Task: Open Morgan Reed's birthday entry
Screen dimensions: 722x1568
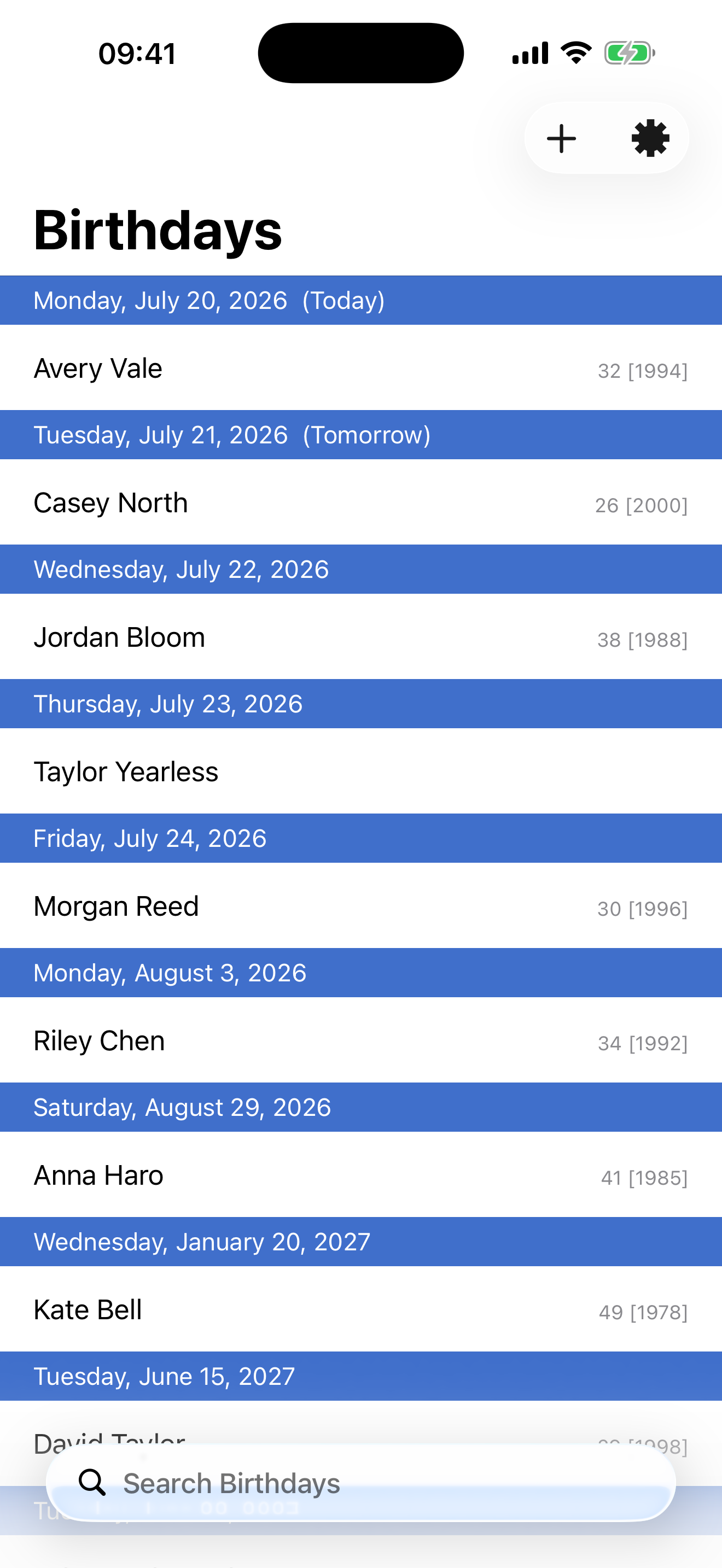Action: tap(361, 906)
